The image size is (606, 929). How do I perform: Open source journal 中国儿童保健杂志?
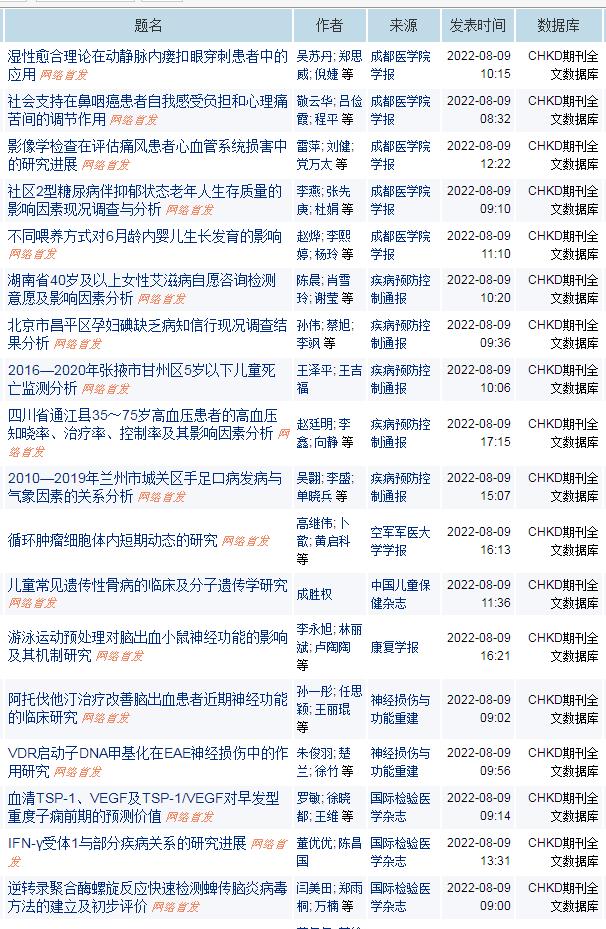400,594
